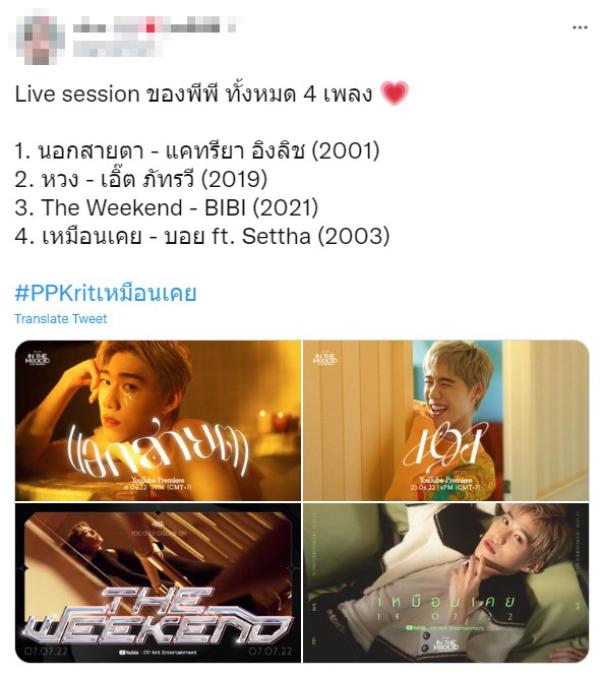Image resolution: width=600 pixels, height=675 pixels.
Task: Open the #PPKritเหมือนเคย hashtag
Action: (105, 293)
